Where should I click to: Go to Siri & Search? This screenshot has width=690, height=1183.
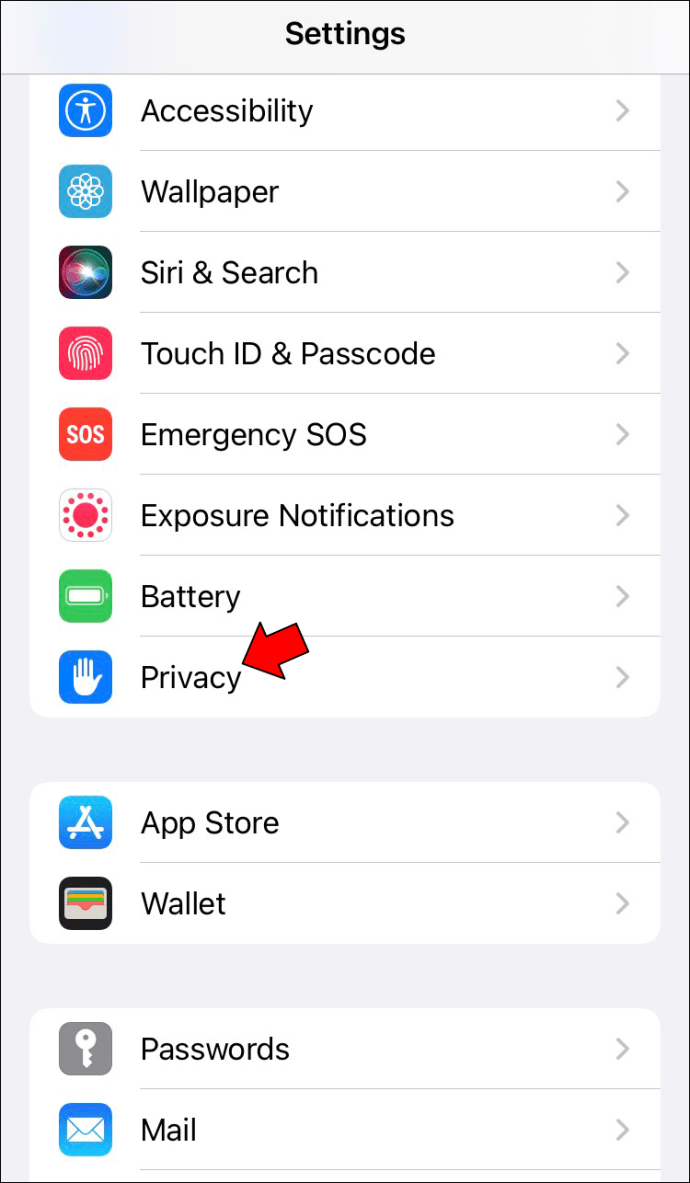click(x=345, y=272)
